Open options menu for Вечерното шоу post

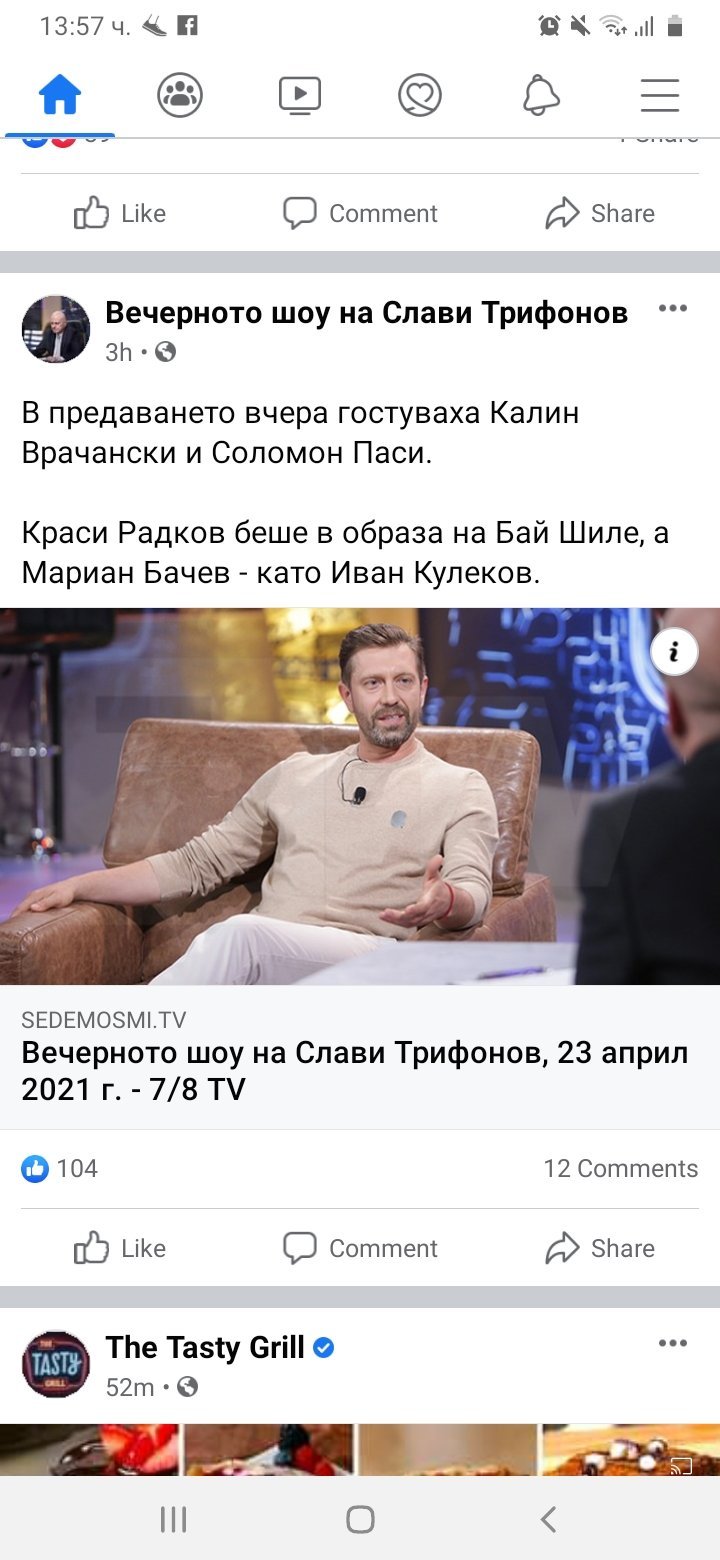(673, 309)
